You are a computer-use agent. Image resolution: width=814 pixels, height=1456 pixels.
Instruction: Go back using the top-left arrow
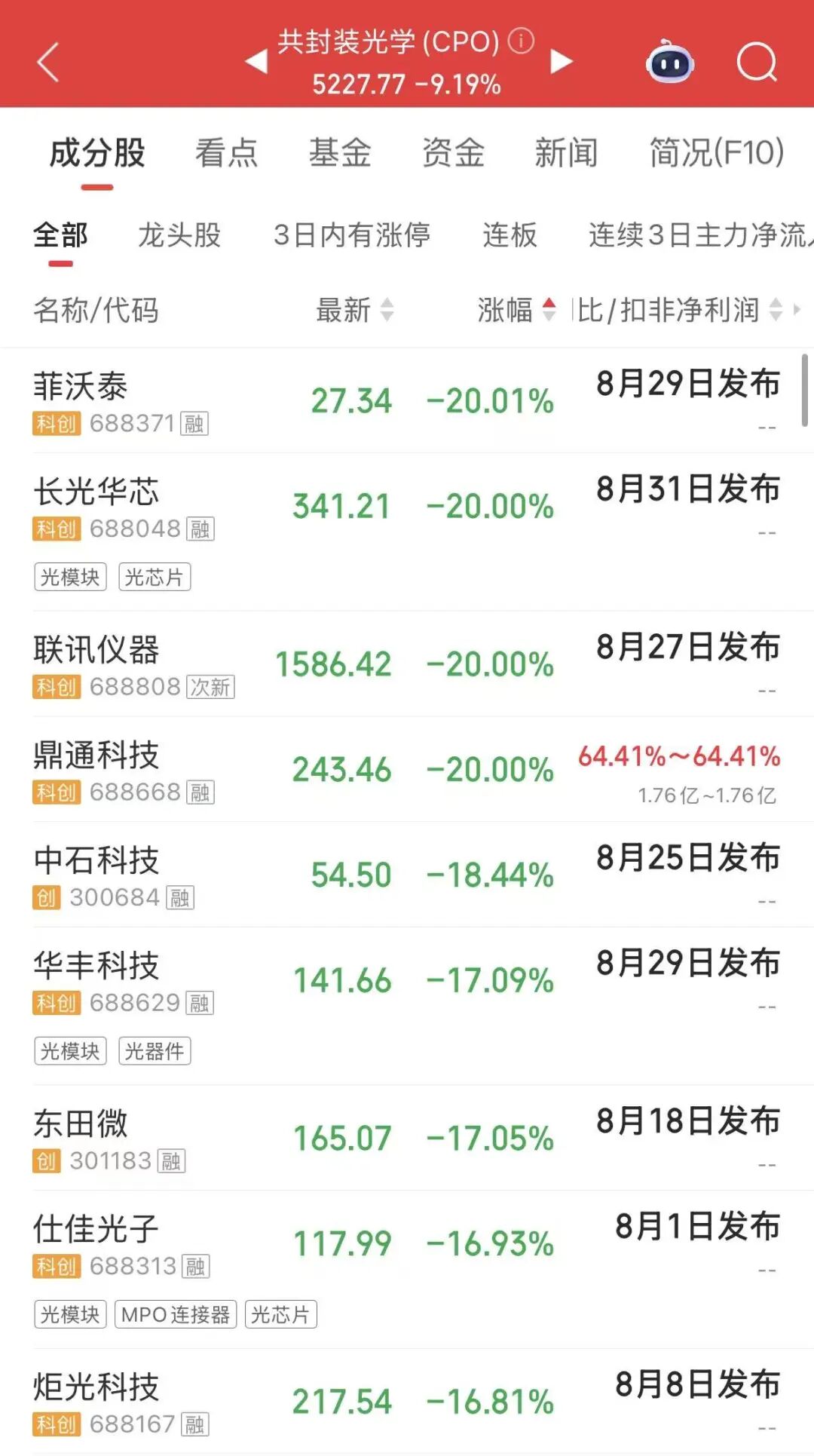tap(48, 62)
